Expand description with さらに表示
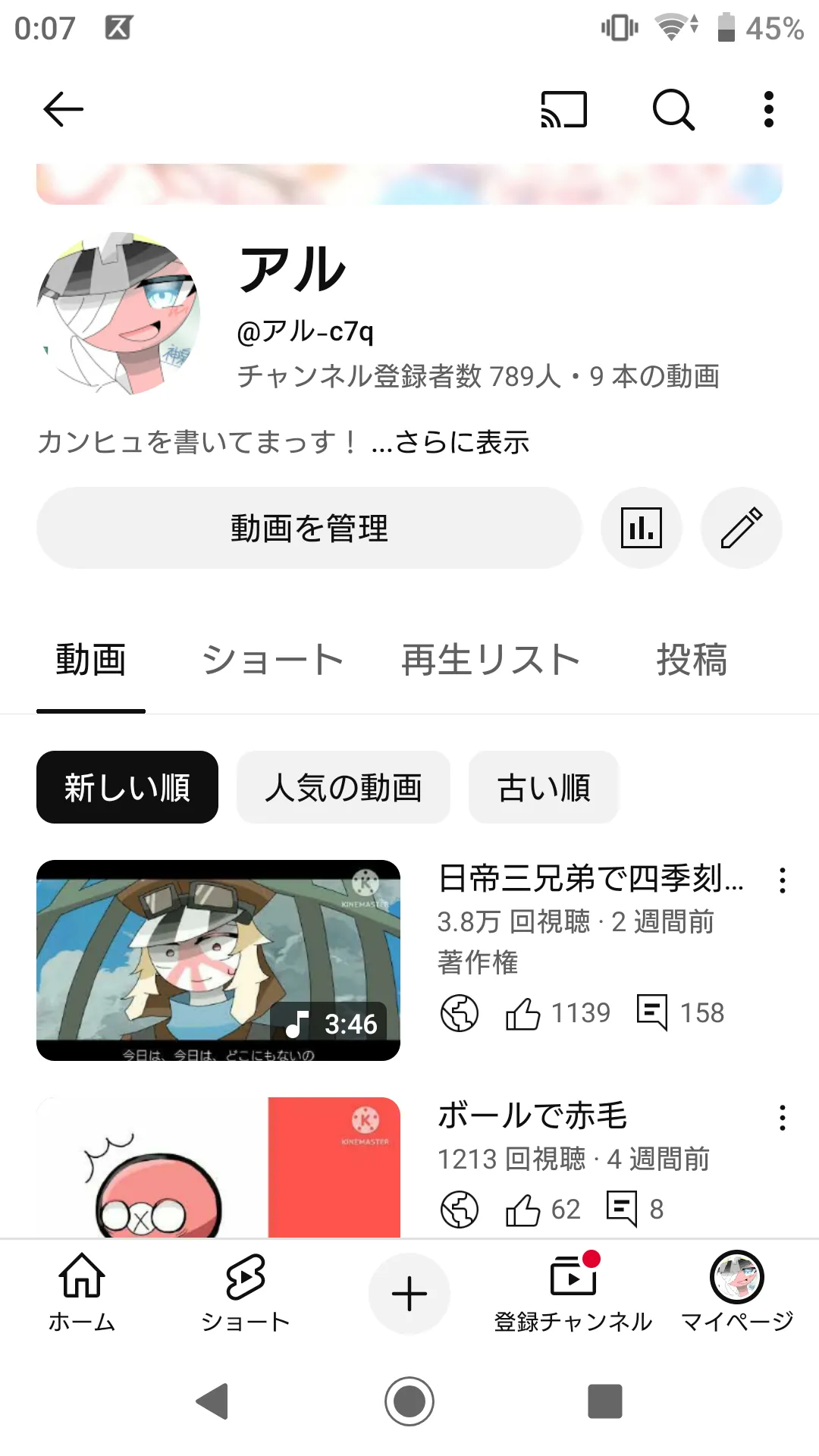The image size is (819, 1456). coord(461,442)
